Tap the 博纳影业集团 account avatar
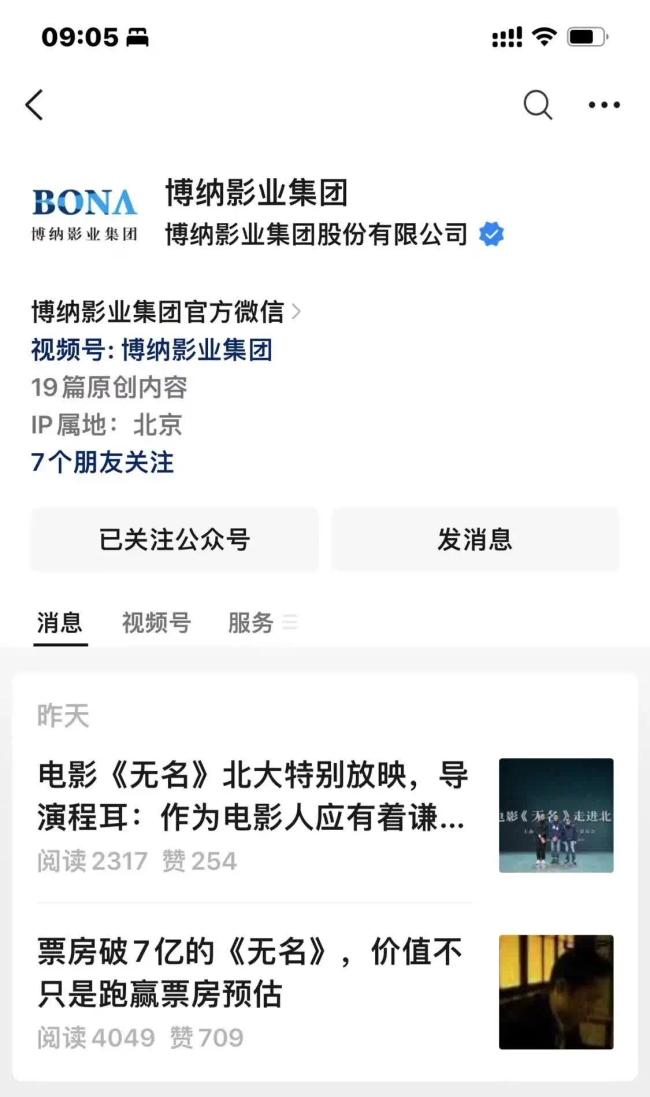Image resolution: width=650 pixels, height=1097 pixels. coord(84,213)
